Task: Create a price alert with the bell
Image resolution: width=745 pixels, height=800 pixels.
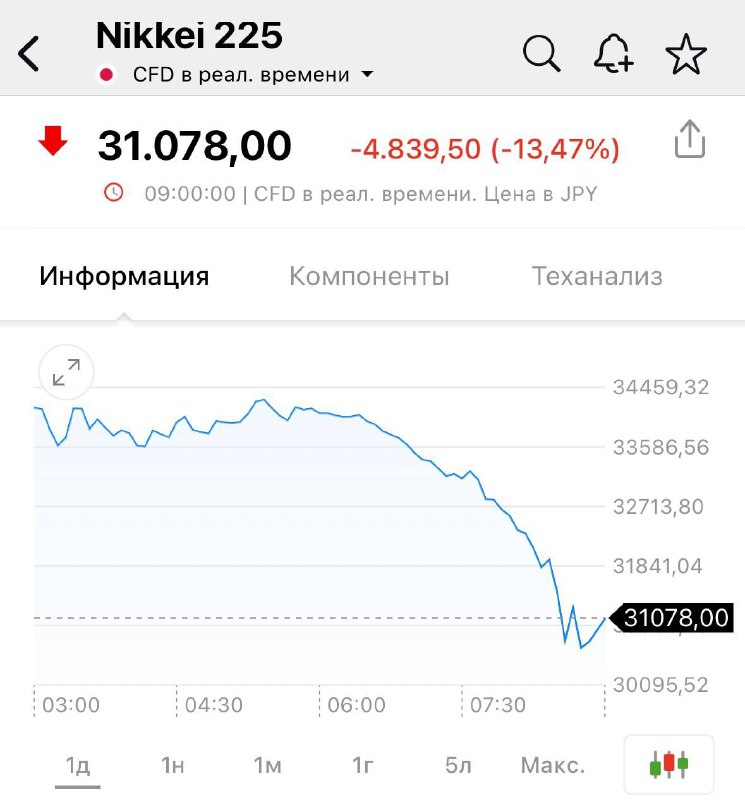Action: click(613, 54)
